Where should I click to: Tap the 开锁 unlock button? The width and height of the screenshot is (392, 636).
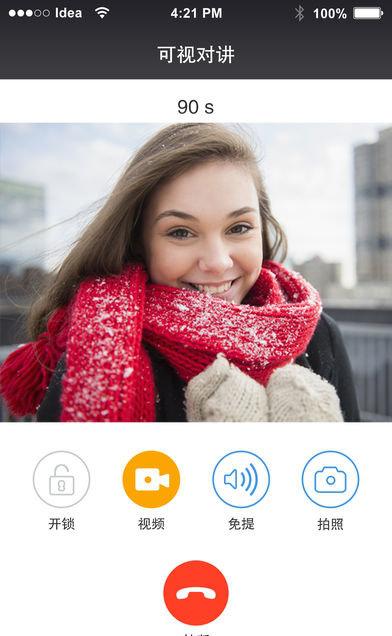(61, 479)
